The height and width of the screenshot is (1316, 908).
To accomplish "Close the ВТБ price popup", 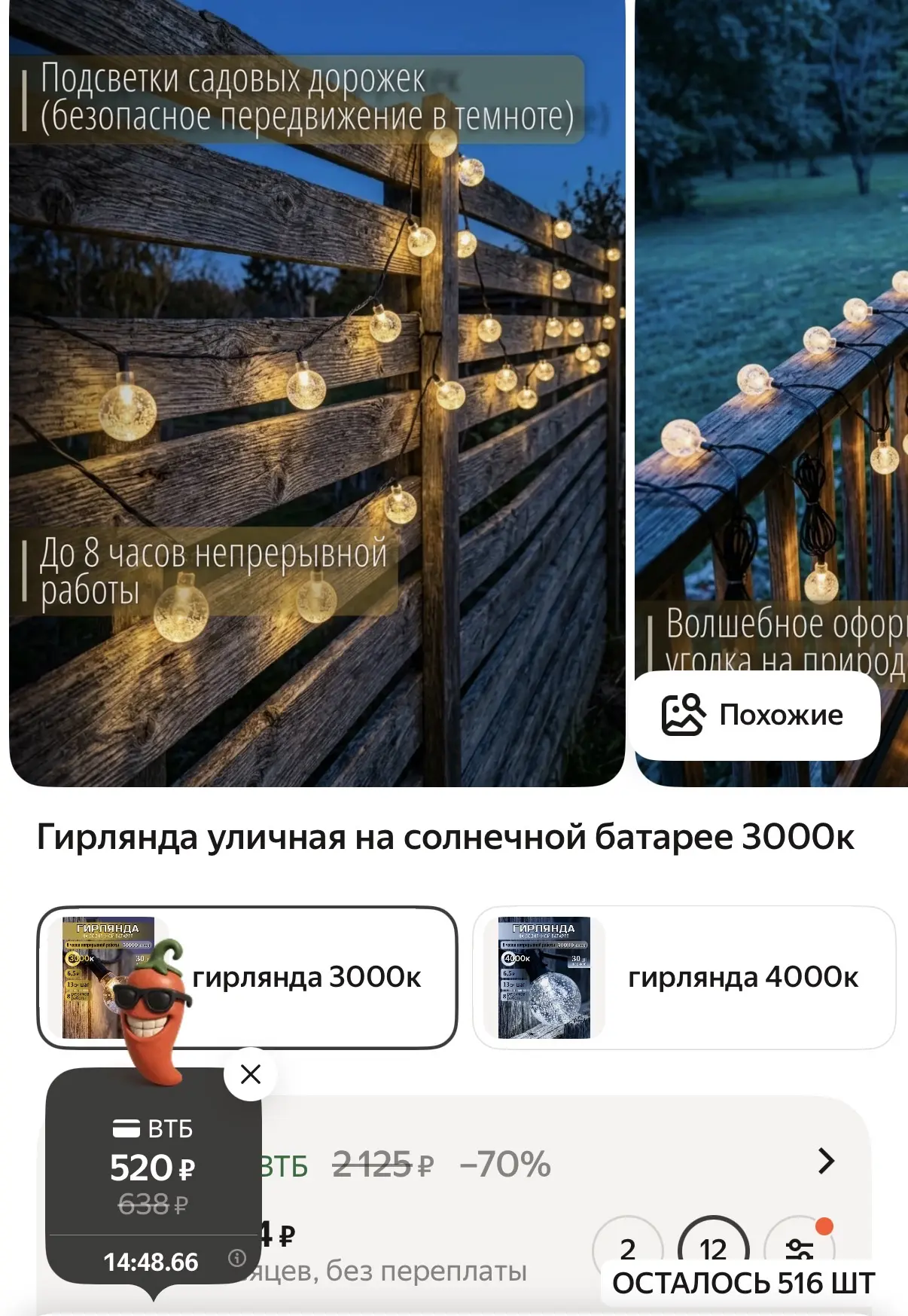I will [251, 1073].
